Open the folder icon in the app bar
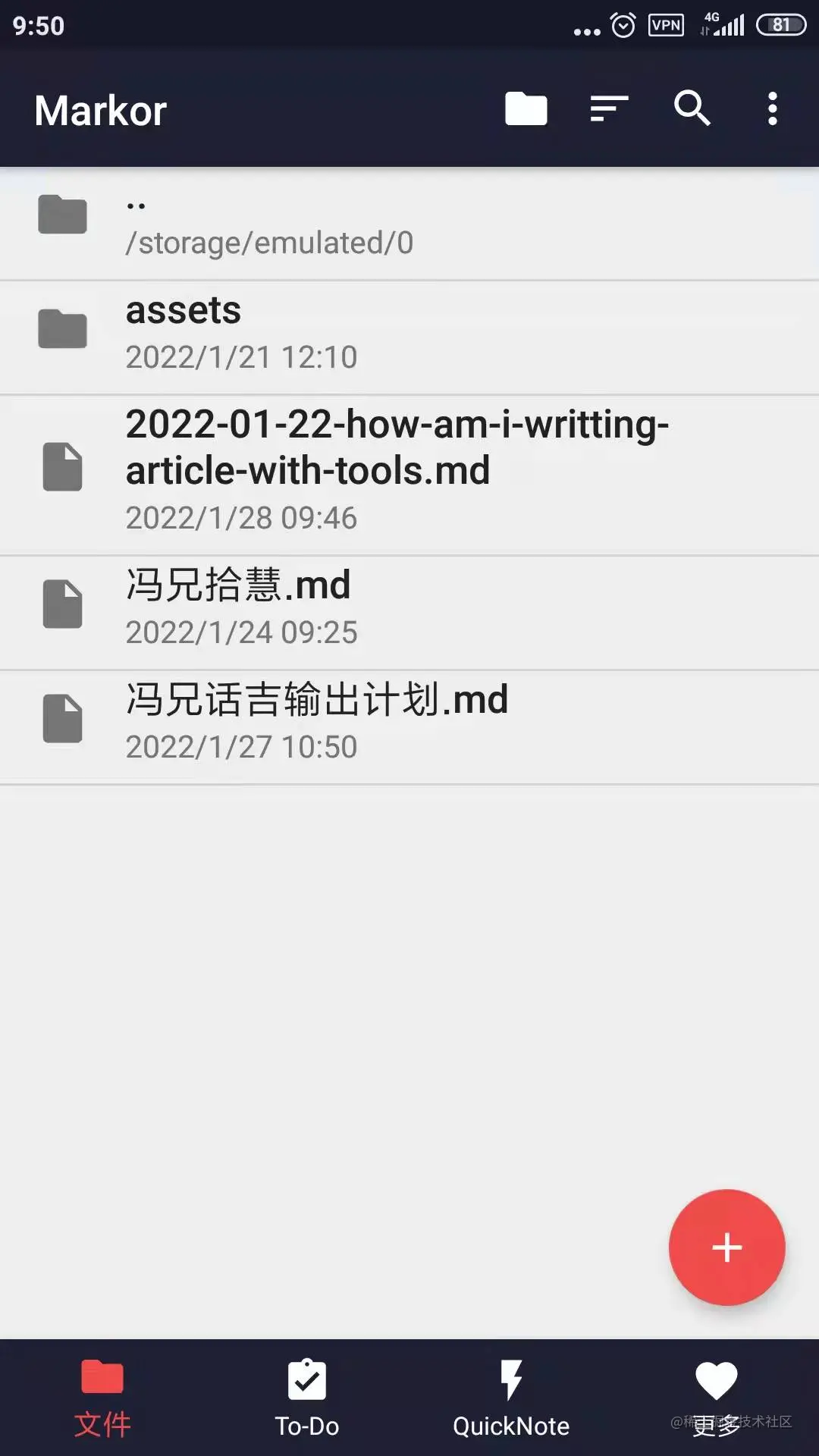 526,109
